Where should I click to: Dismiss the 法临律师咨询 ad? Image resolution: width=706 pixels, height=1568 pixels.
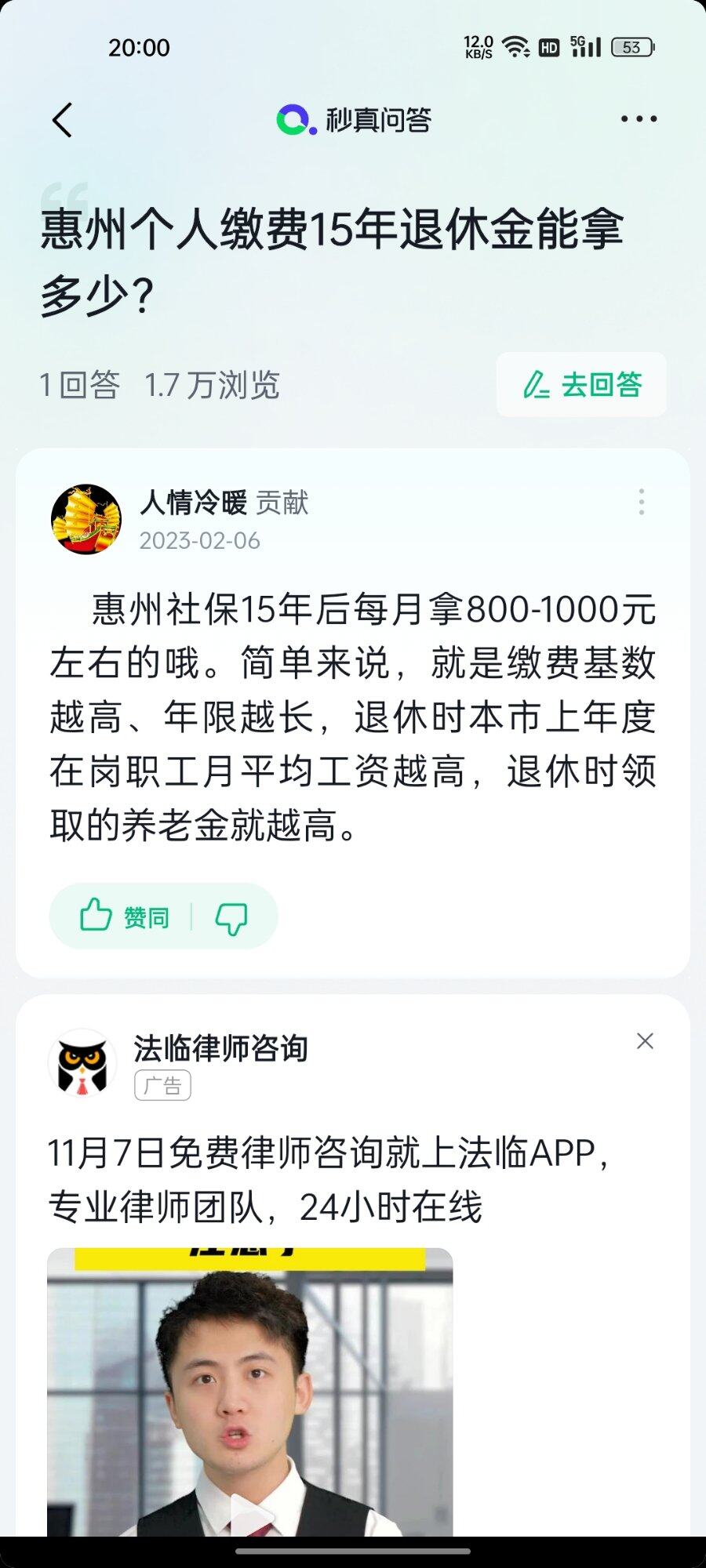645,1041
